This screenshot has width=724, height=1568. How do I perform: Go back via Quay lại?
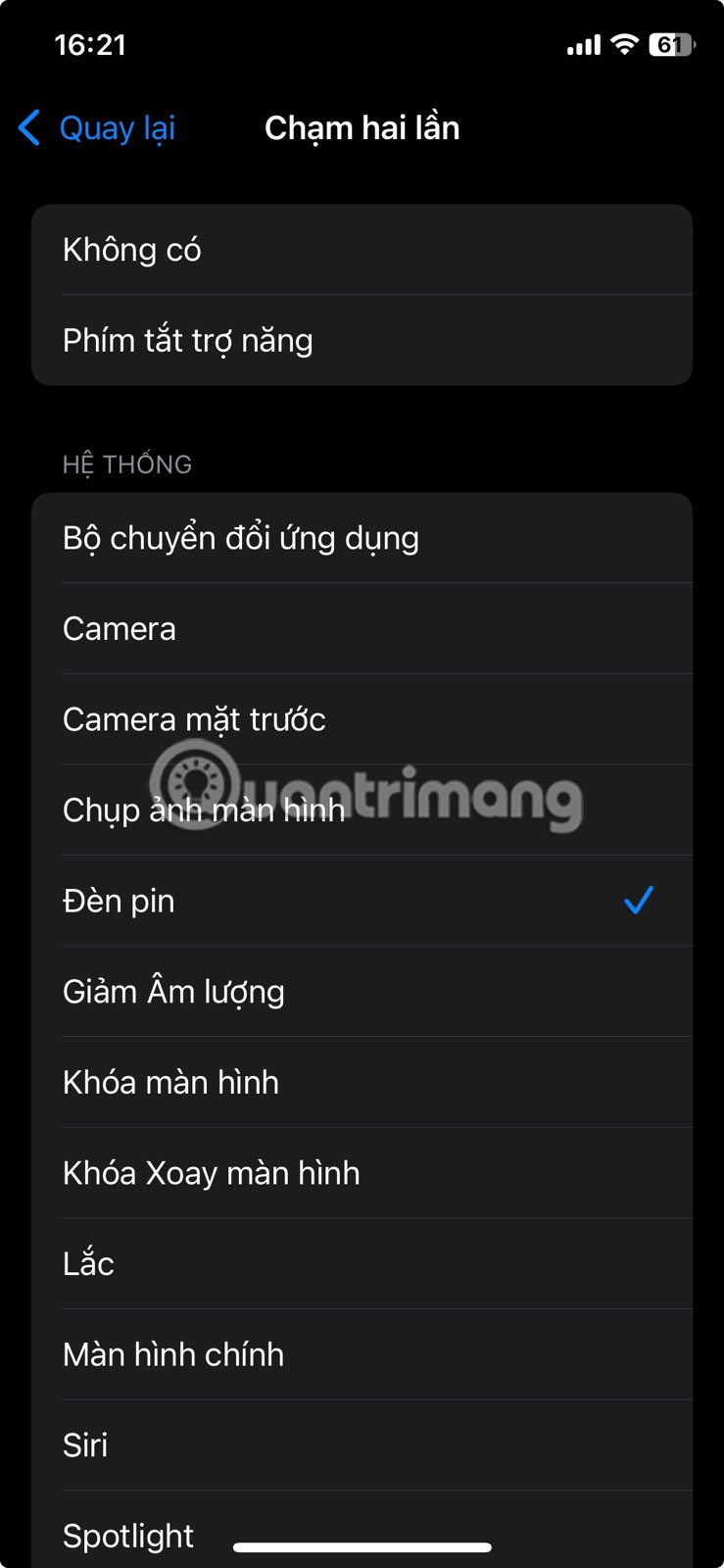pyautogui.click(x=98, y=128)
